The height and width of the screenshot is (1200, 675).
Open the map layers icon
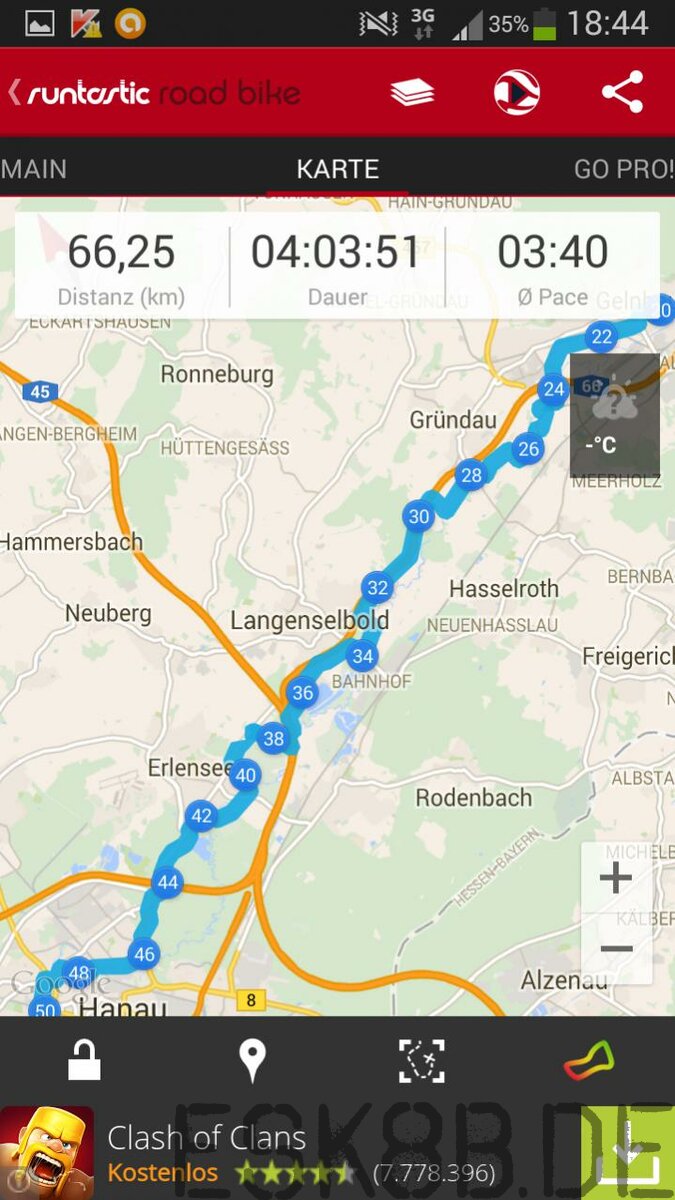[412, 93]
